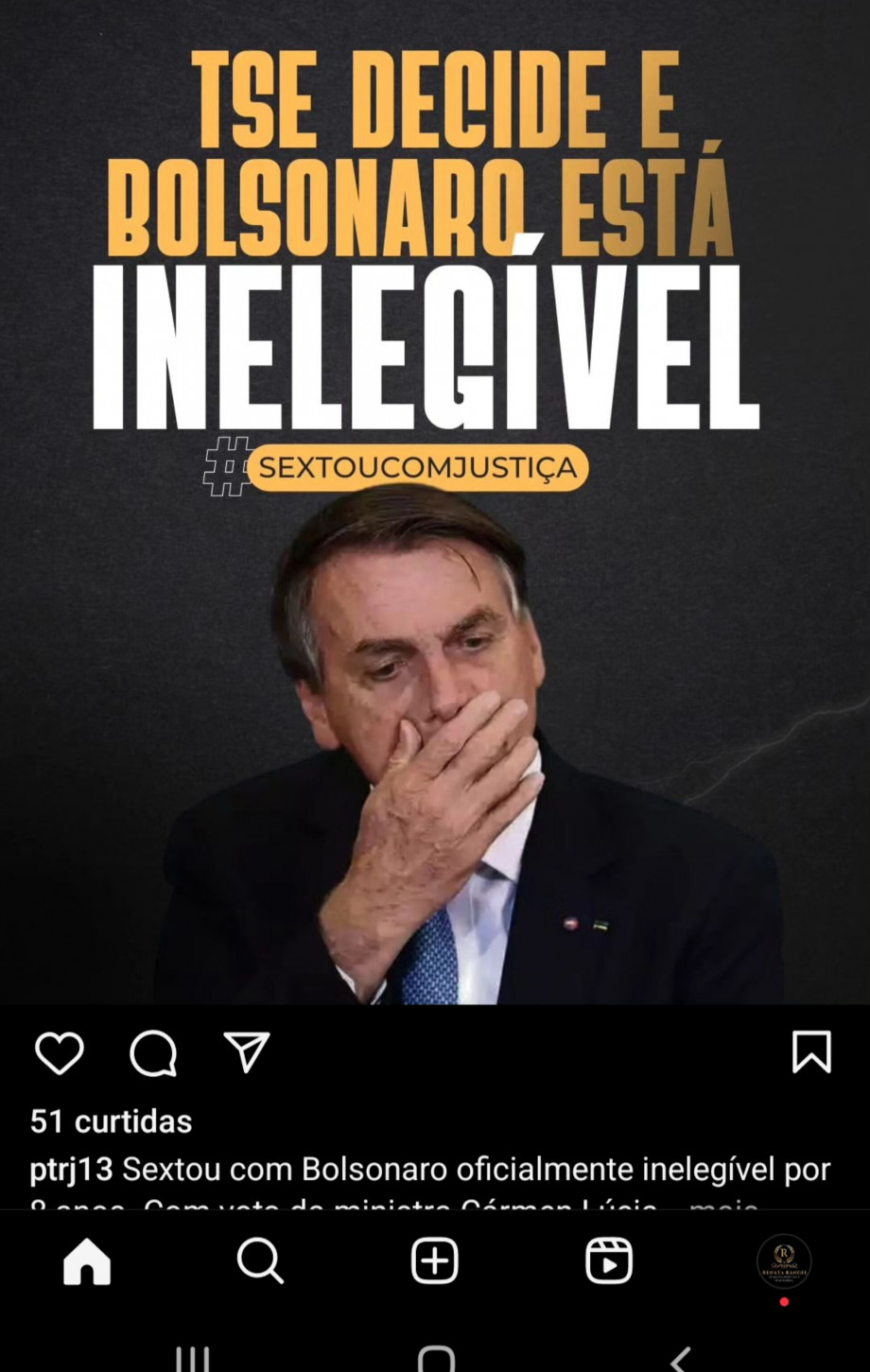
Task: Go to the Home feed tab
Action: click(87, 1261)
